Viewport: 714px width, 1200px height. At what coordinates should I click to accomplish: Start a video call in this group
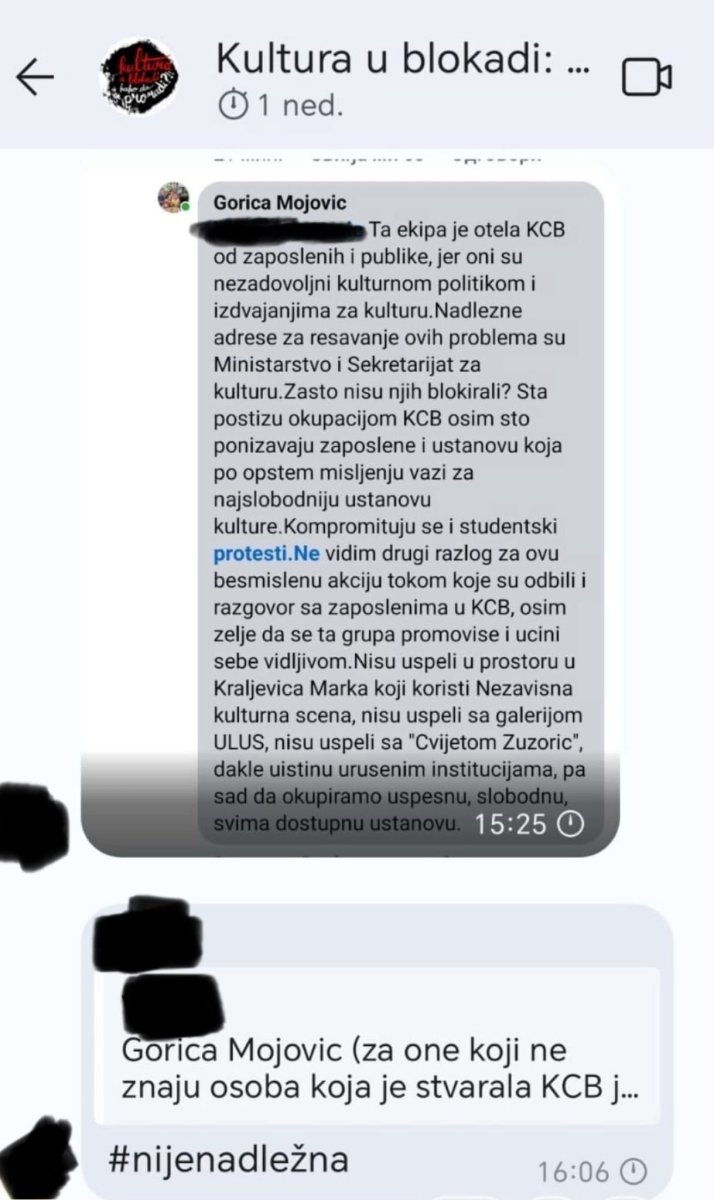647,78
